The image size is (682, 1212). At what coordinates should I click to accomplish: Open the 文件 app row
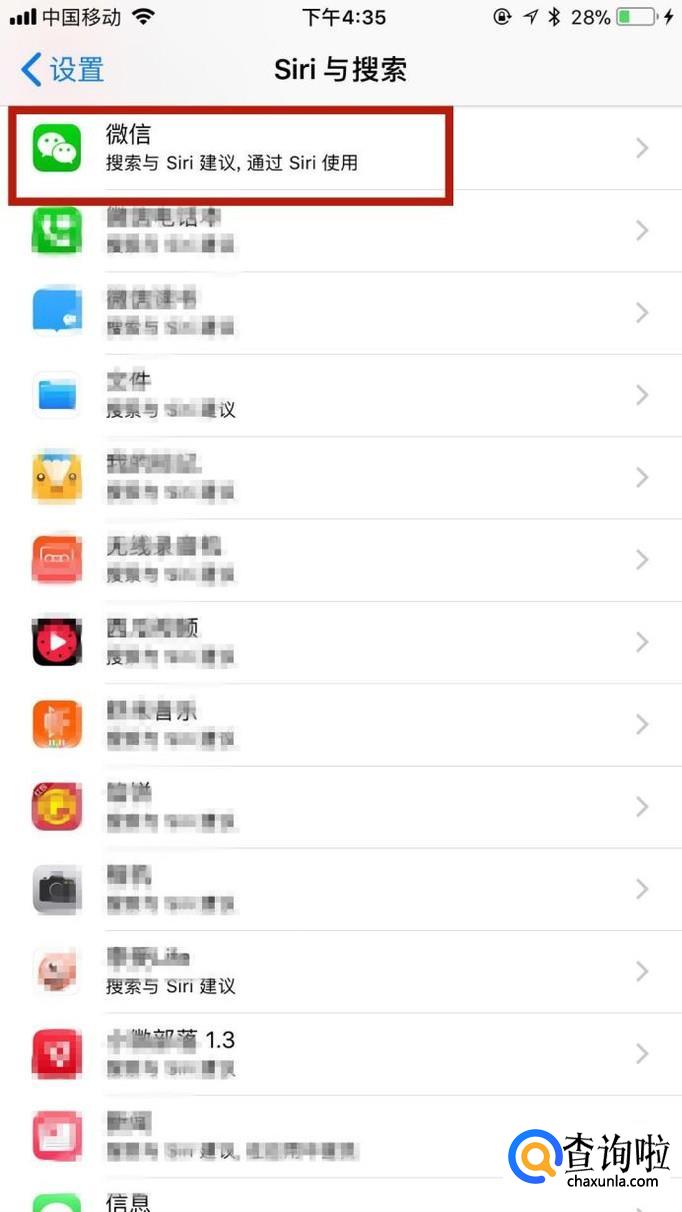(340, 395)
